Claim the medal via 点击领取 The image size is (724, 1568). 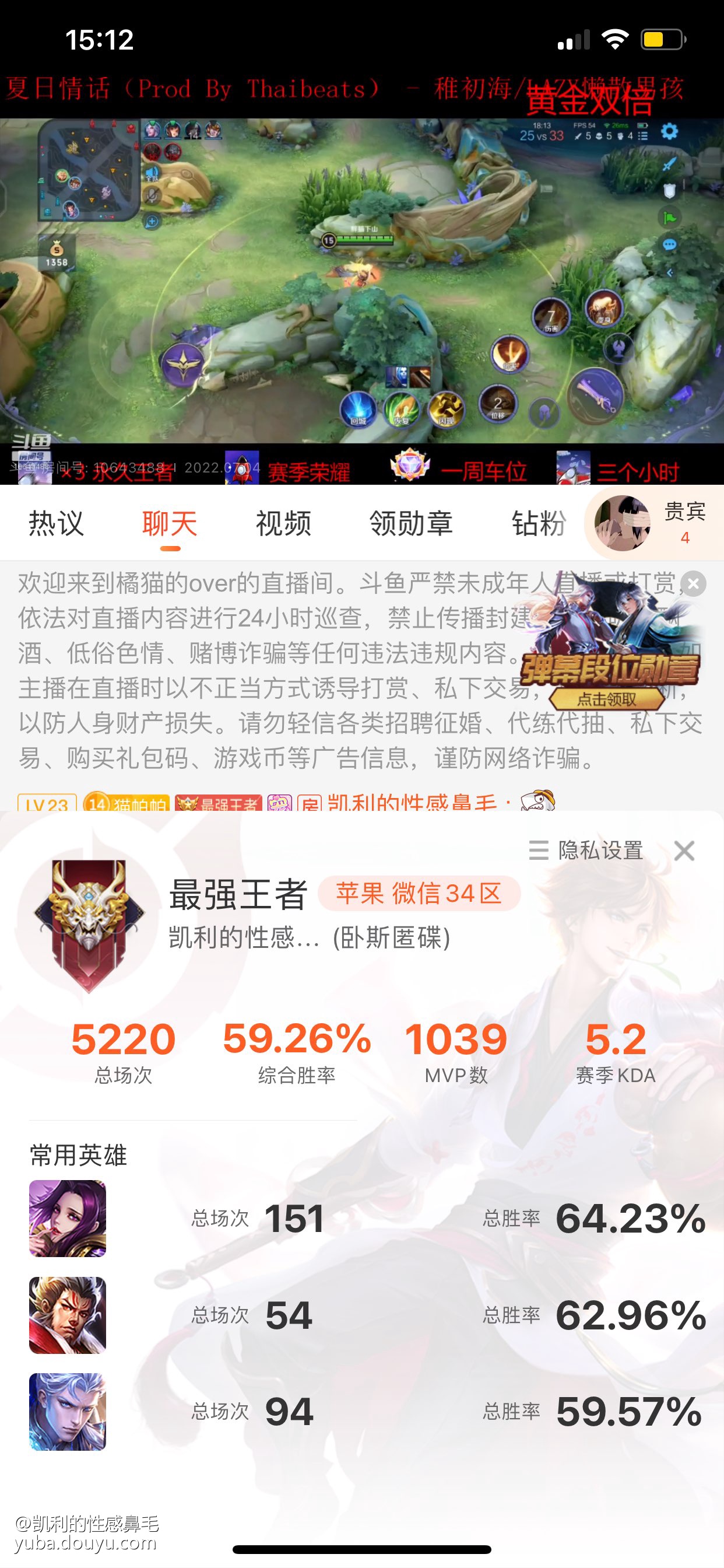pos(606,699)
